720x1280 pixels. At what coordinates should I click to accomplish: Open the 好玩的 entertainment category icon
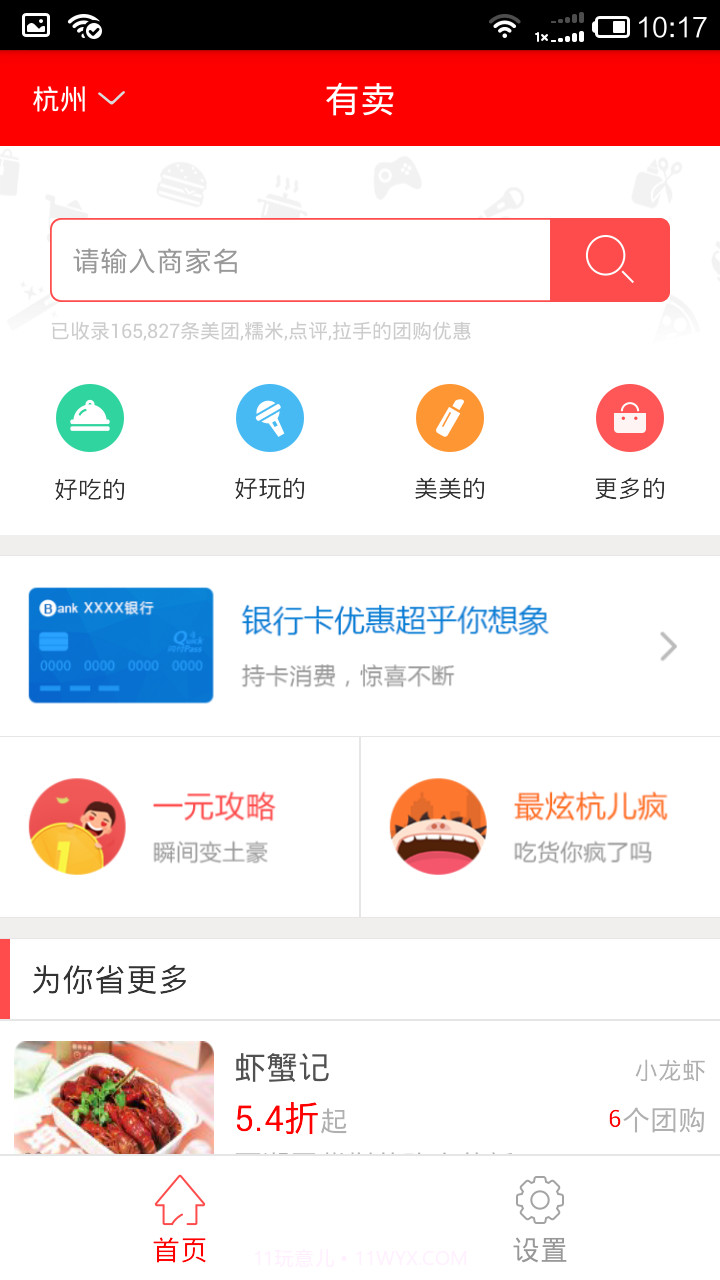click(x=270, y=417)
